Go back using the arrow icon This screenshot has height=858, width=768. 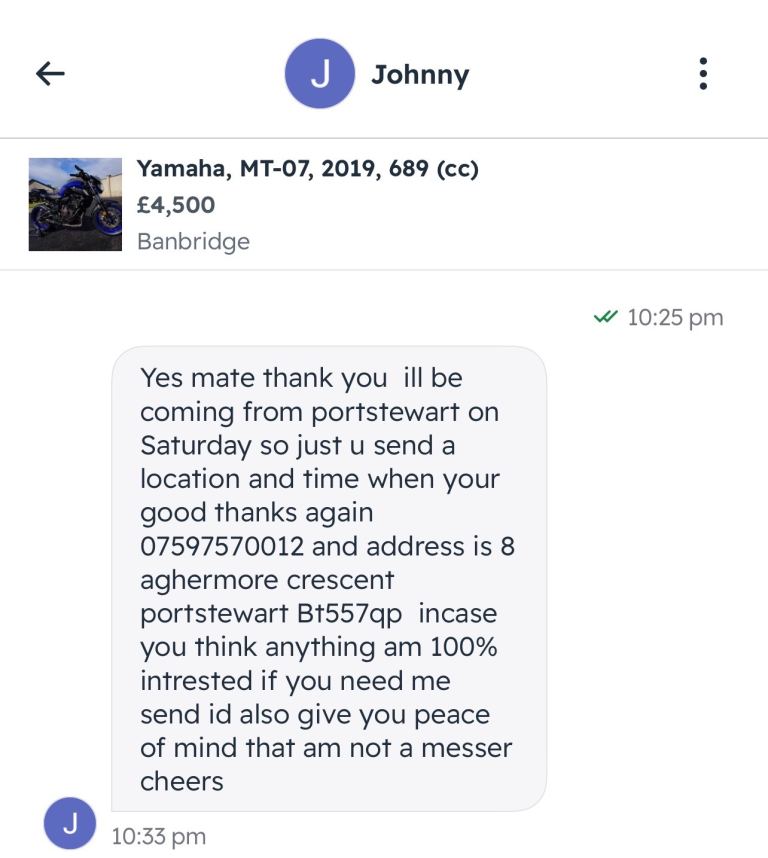(x=50, y=74)
